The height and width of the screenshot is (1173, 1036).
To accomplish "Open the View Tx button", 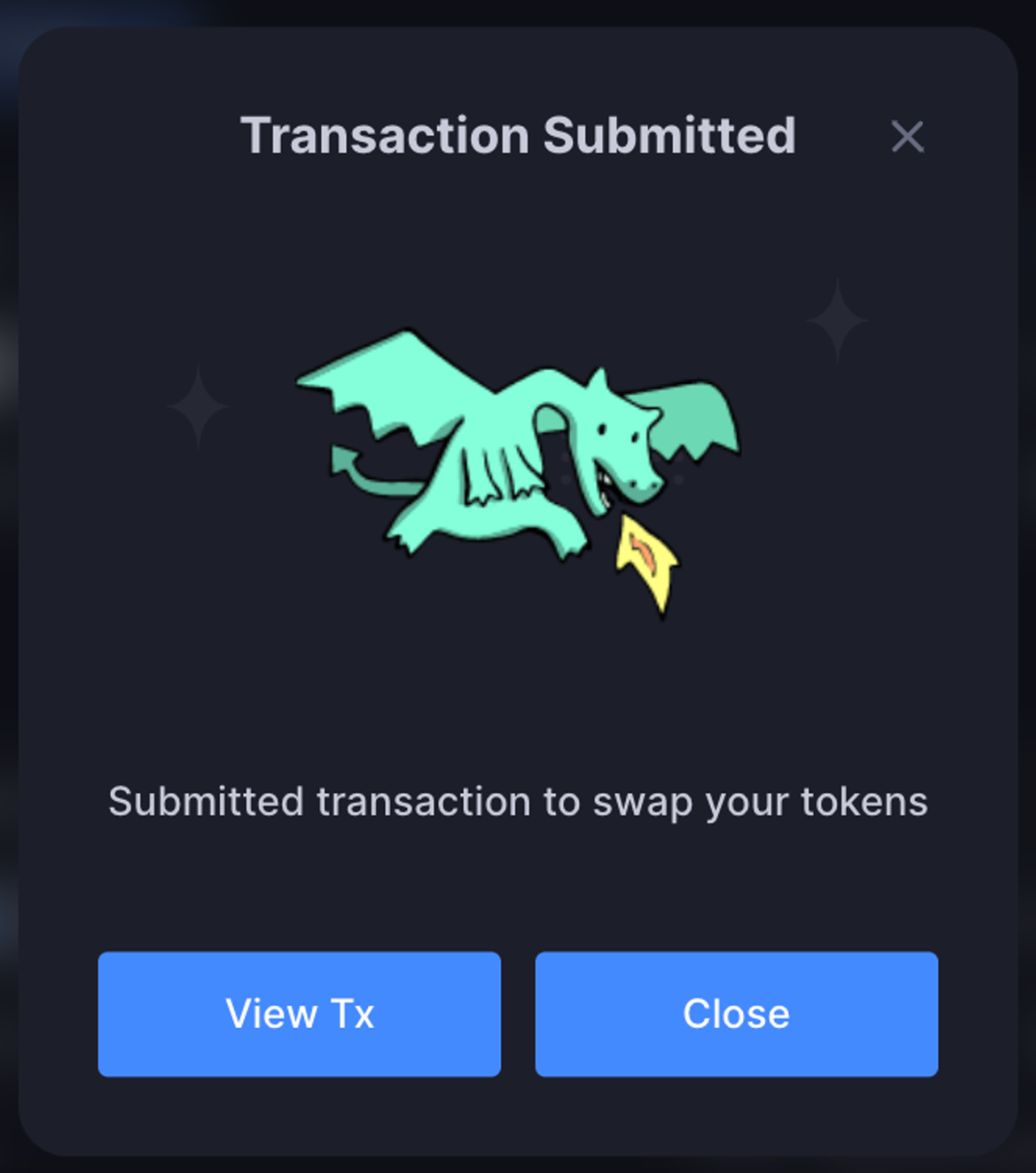I will coord(299,1013).
